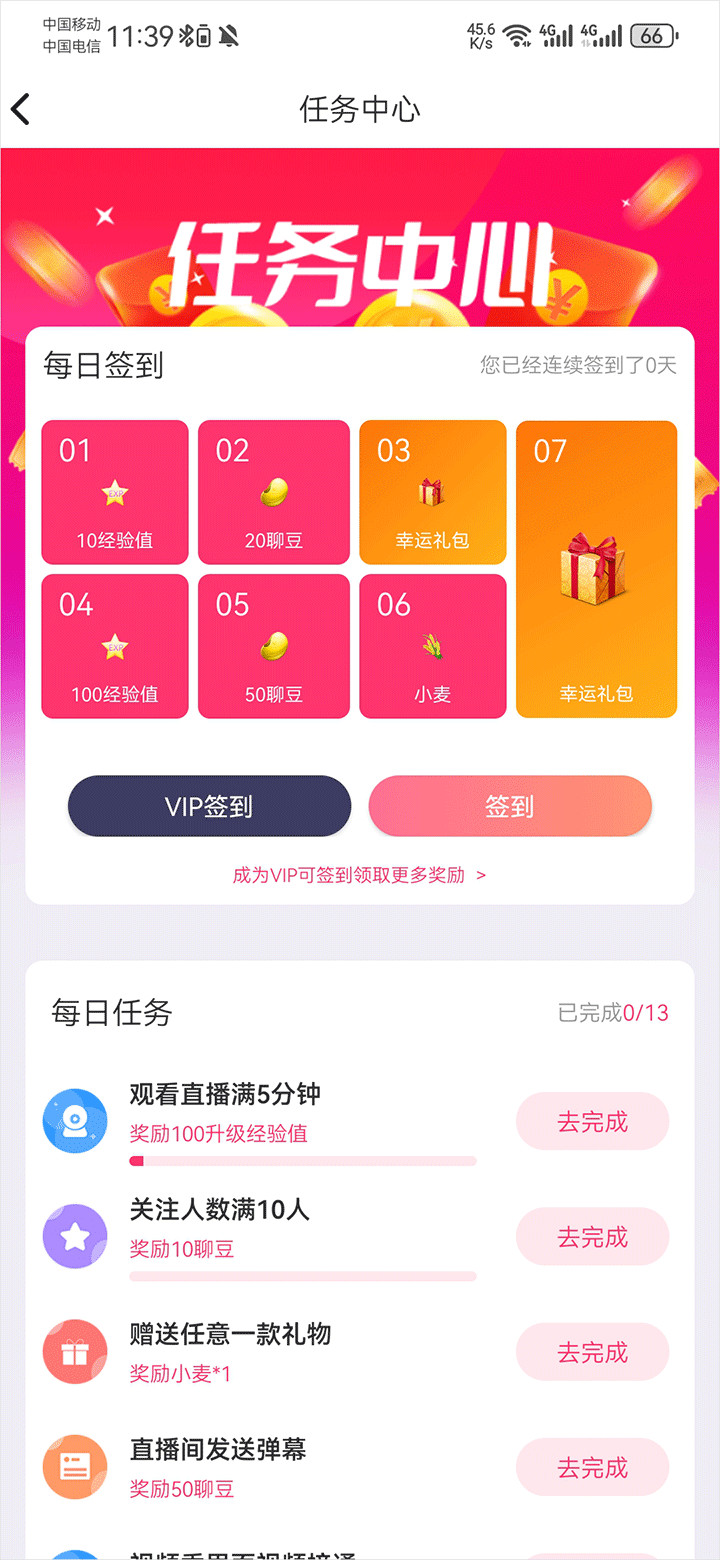
Task: Tap 去完成 for 直播间发送弹幕
Action: coord(592,1467)
